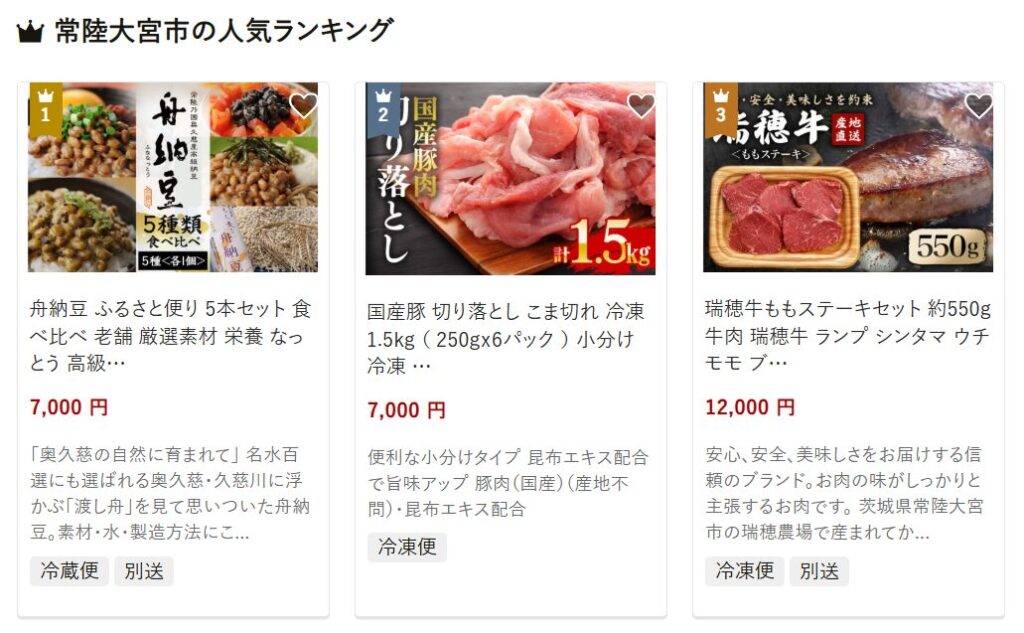The width and height of the screenshot is (1024, 633).
Task: Favorite the 国産豚 切り落とし with heart icon
Action: (x=640, y=105)
